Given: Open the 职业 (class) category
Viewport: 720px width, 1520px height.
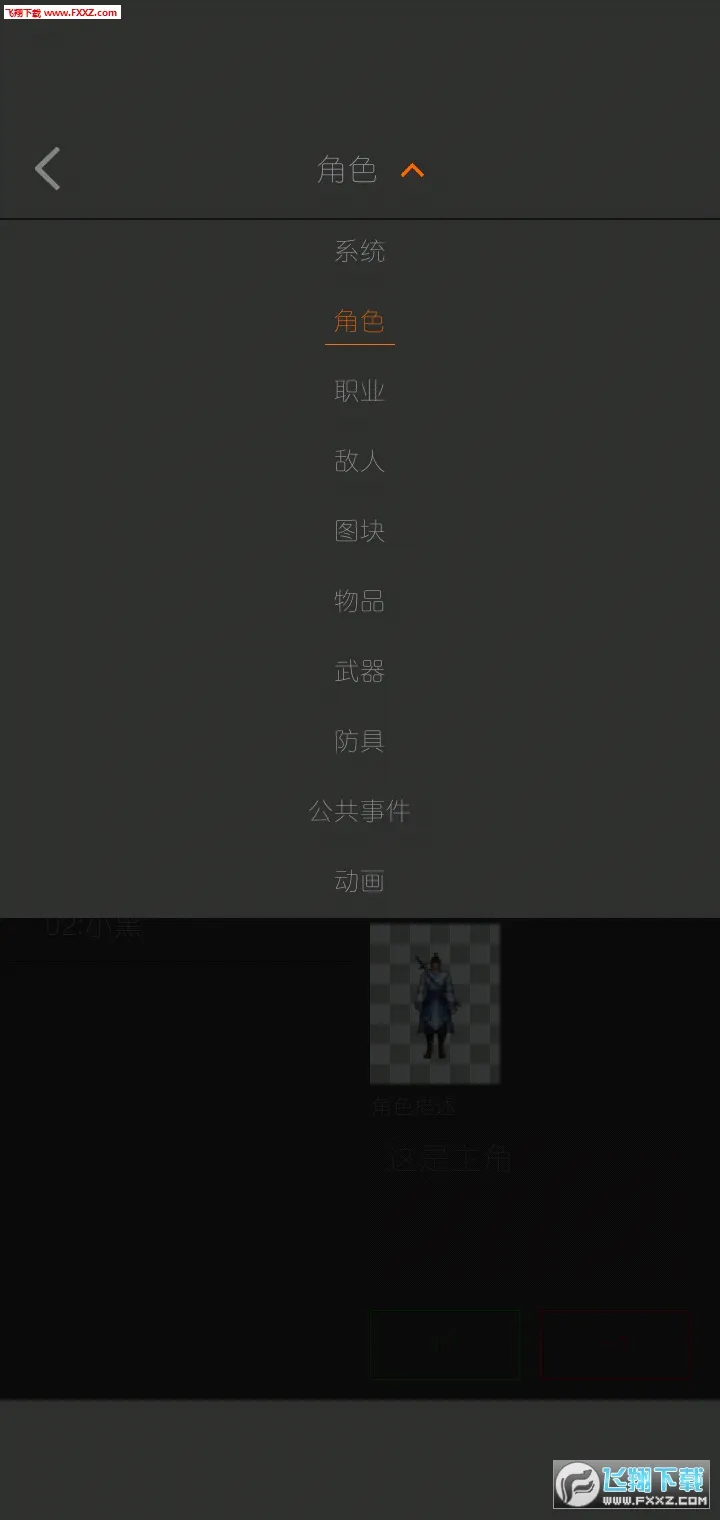Looking at the screenshot, I should (x=360, y=391).
